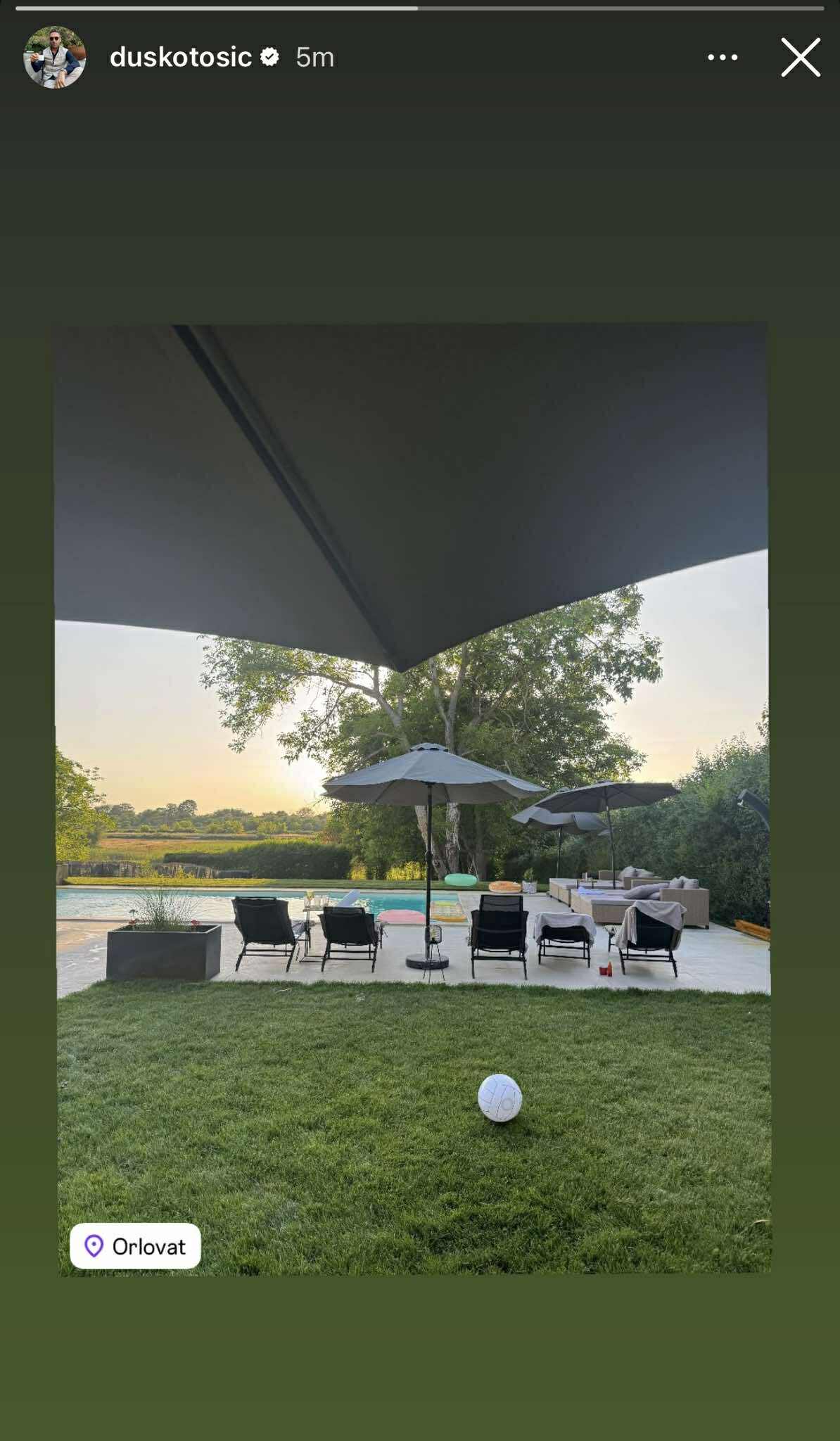Open duskotosic's profile picture

(54, 57)
